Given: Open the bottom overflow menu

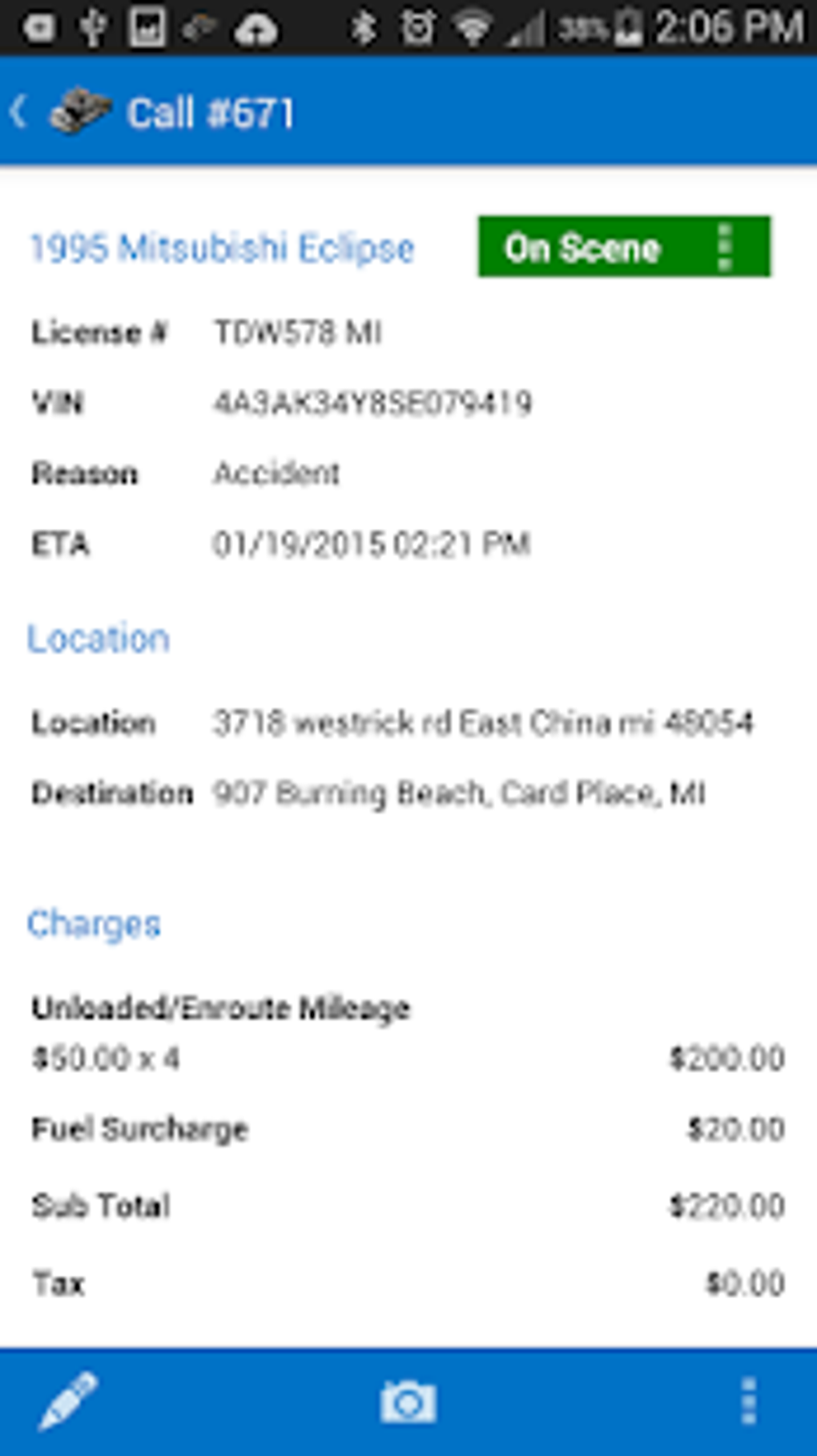Looking at the screenshot, I should (748, 1398).
